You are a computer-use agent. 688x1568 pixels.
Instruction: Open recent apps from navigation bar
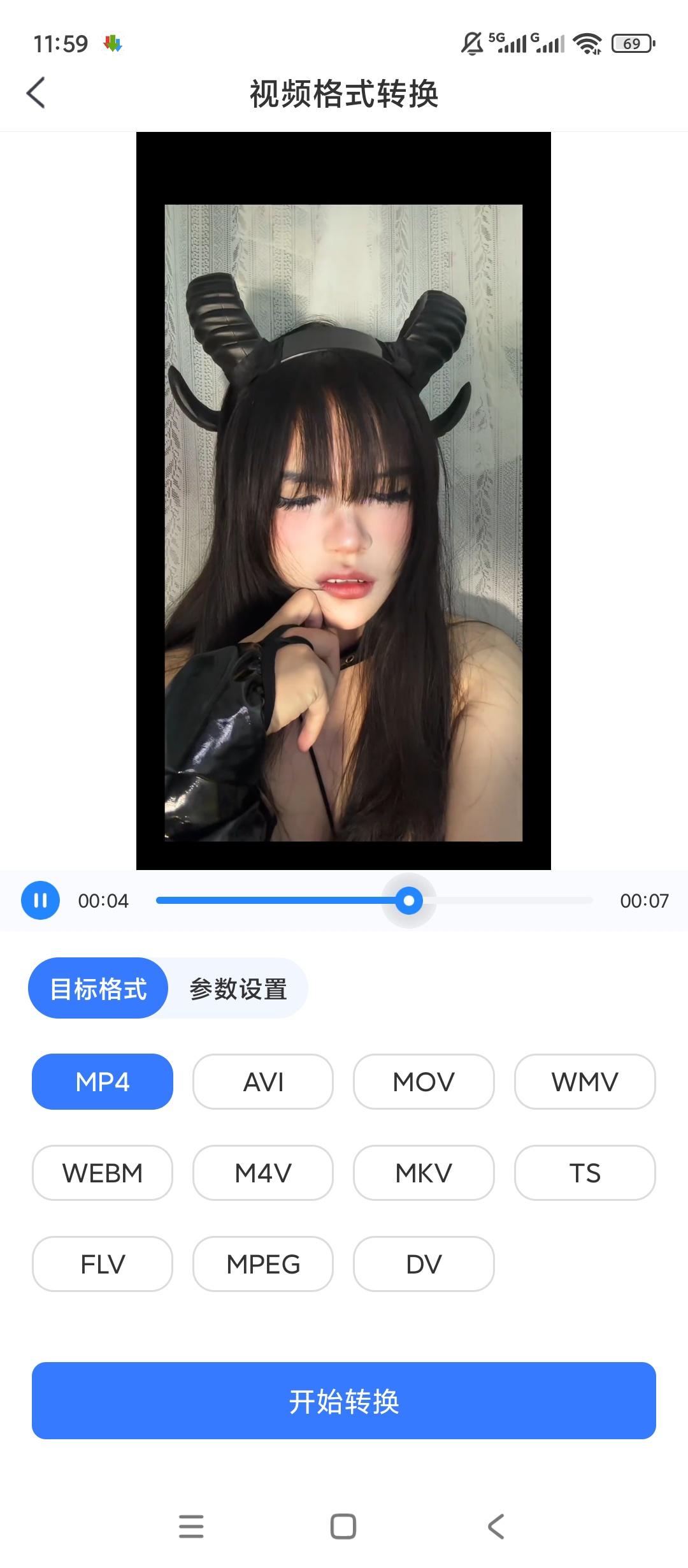pyautogui.click(x=191, y=1527)
